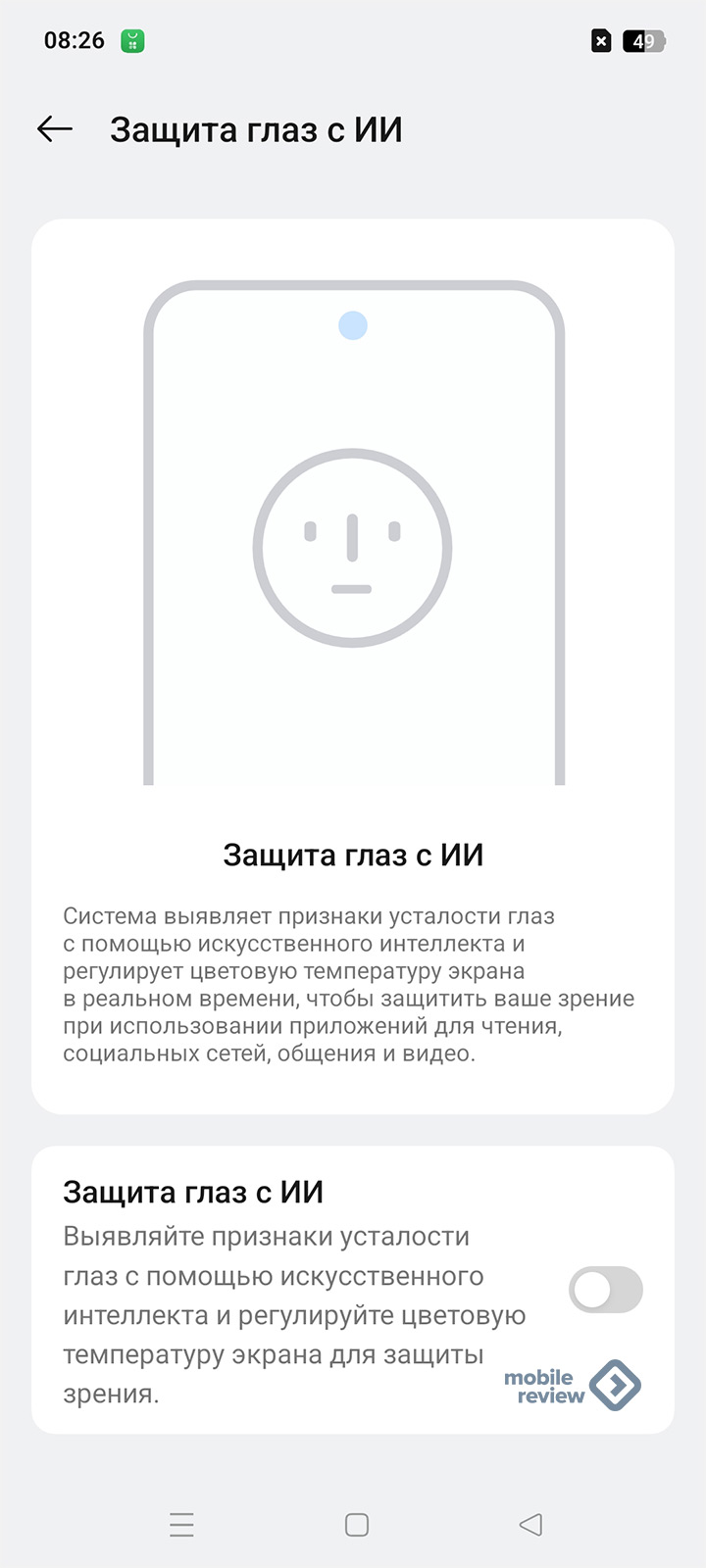Image resolution: width=706 pixels, height=1568 pixels.
Task: Go back from Защита глаз с ИИ
Action: pyautogui.click(x=55, y=129)
